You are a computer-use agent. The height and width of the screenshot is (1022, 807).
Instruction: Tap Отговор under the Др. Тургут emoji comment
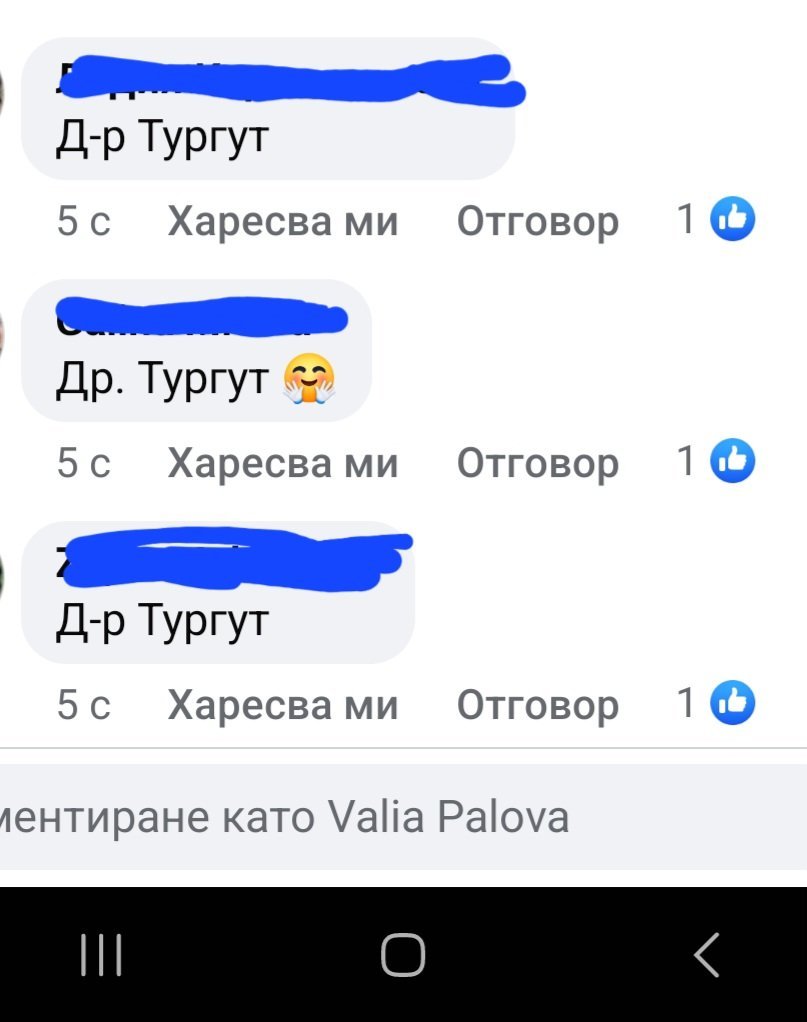pyautogui.click(x=537, y=464)
